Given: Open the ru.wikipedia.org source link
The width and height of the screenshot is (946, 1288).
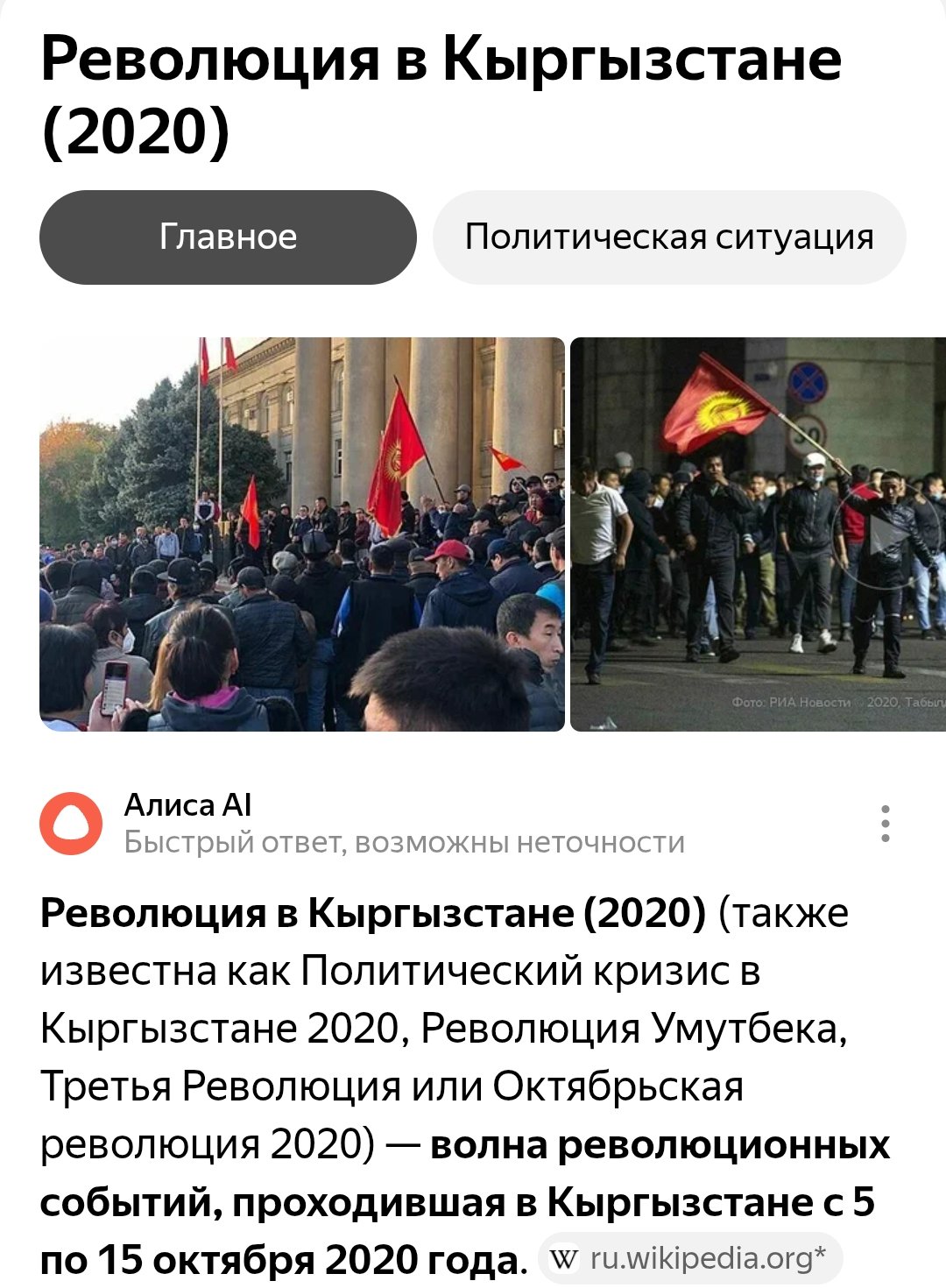Looking at the screenshot, I should (x=691, y=1258).
